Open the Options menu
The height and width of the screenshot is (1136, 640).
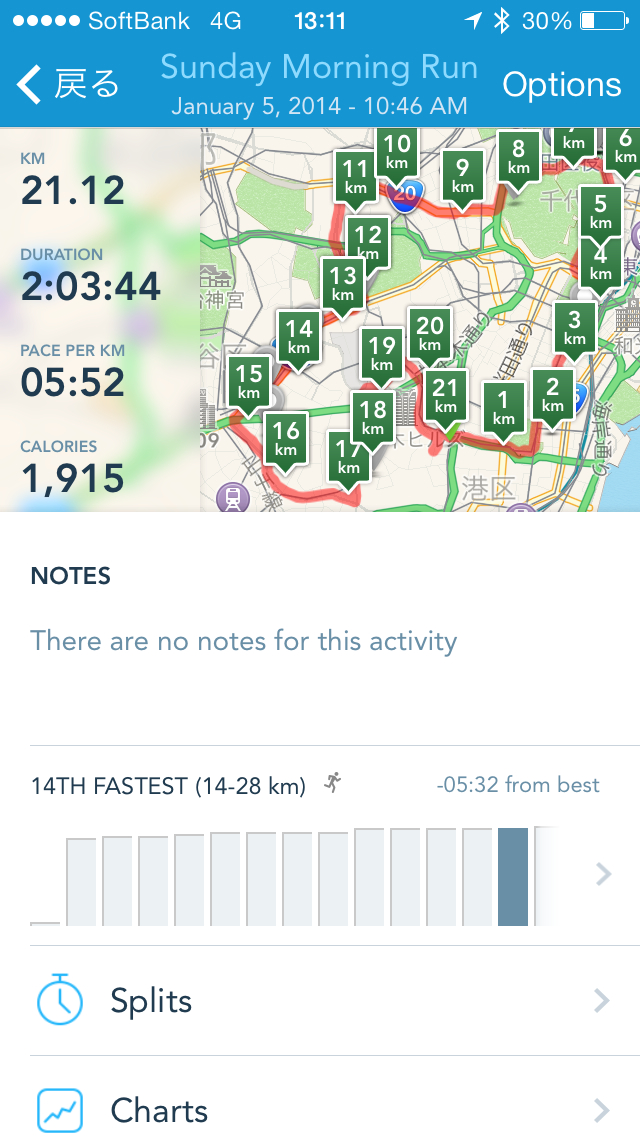[561, 85]
